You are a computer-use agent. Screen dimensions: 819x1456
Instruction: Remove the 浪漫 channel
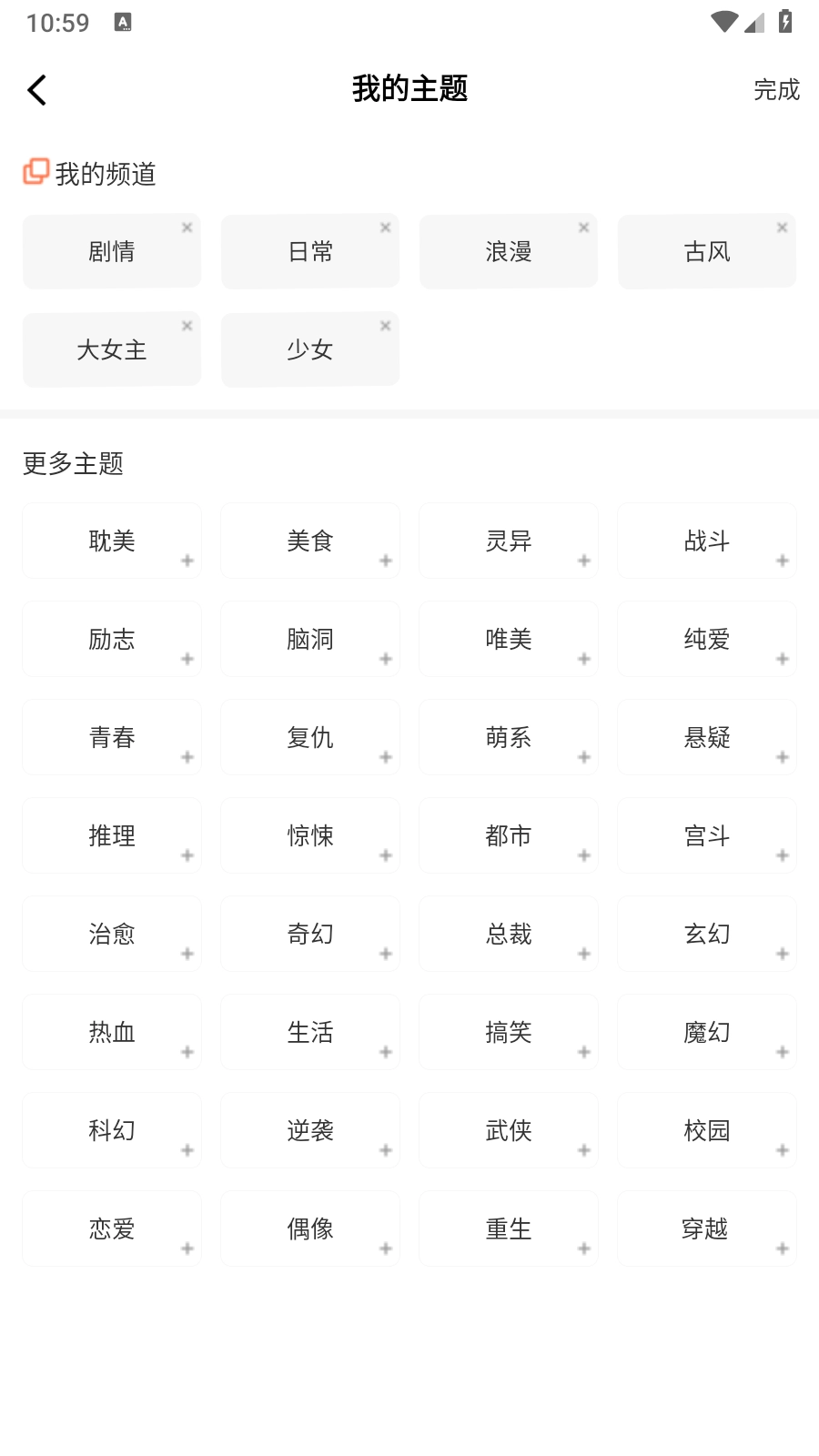coord(585,227)
